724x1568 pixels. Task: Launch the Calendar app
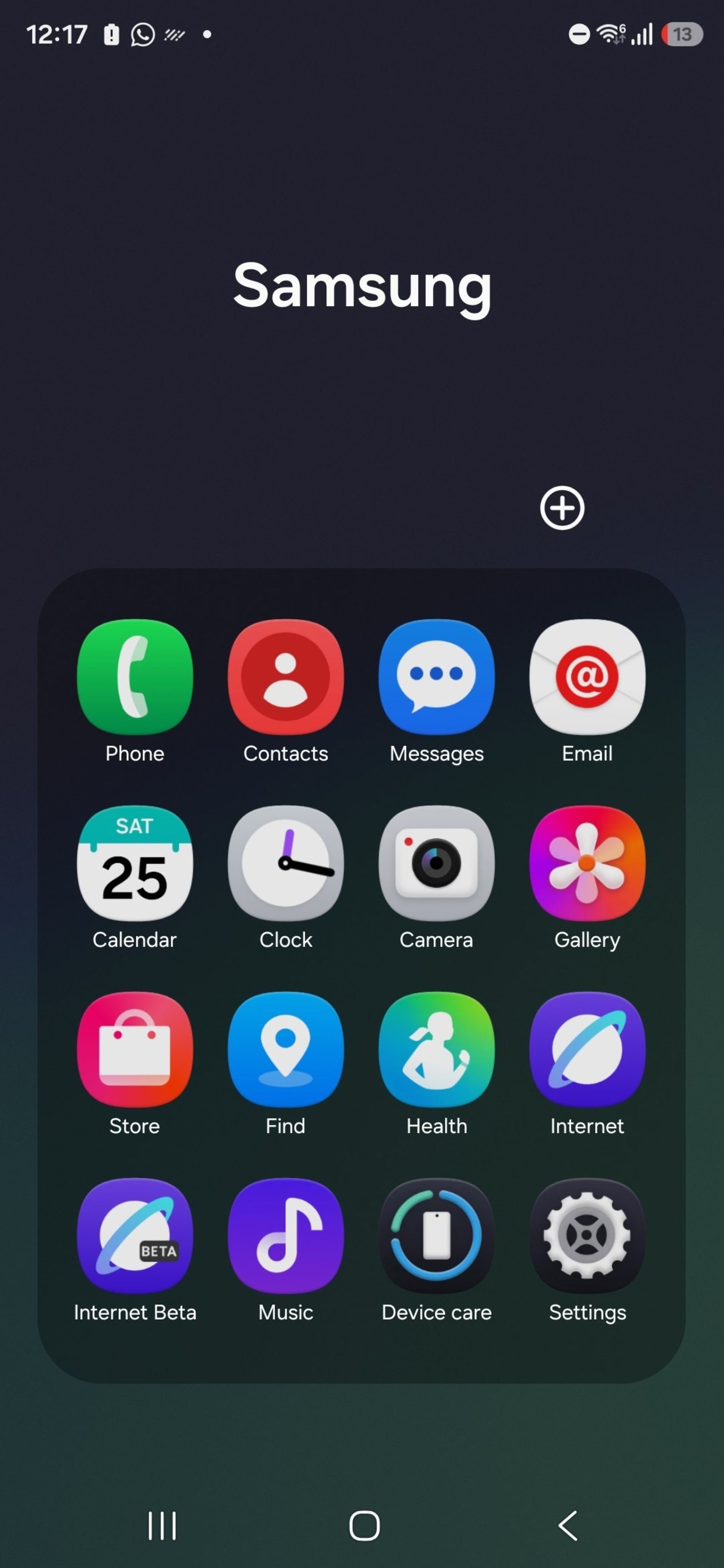pyautogui.click(x=135, y=863)
